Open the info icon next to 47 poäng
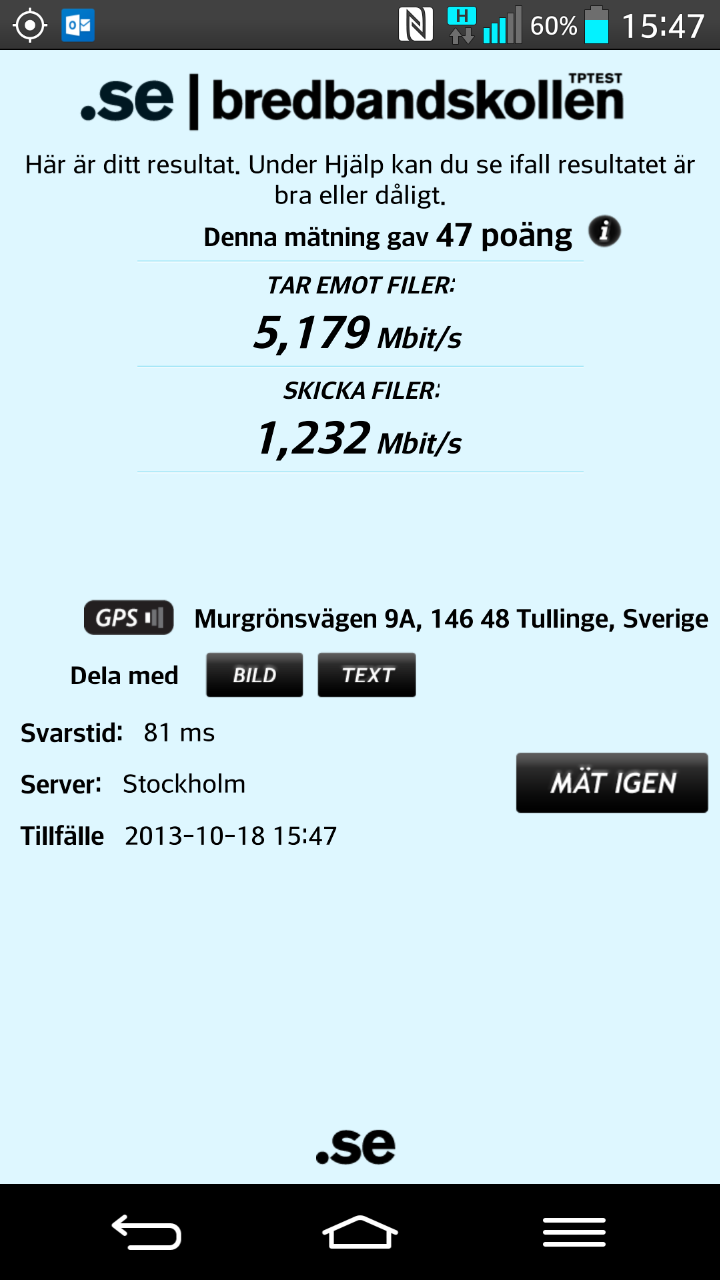 pyautogui.click(x=604, y=232)
